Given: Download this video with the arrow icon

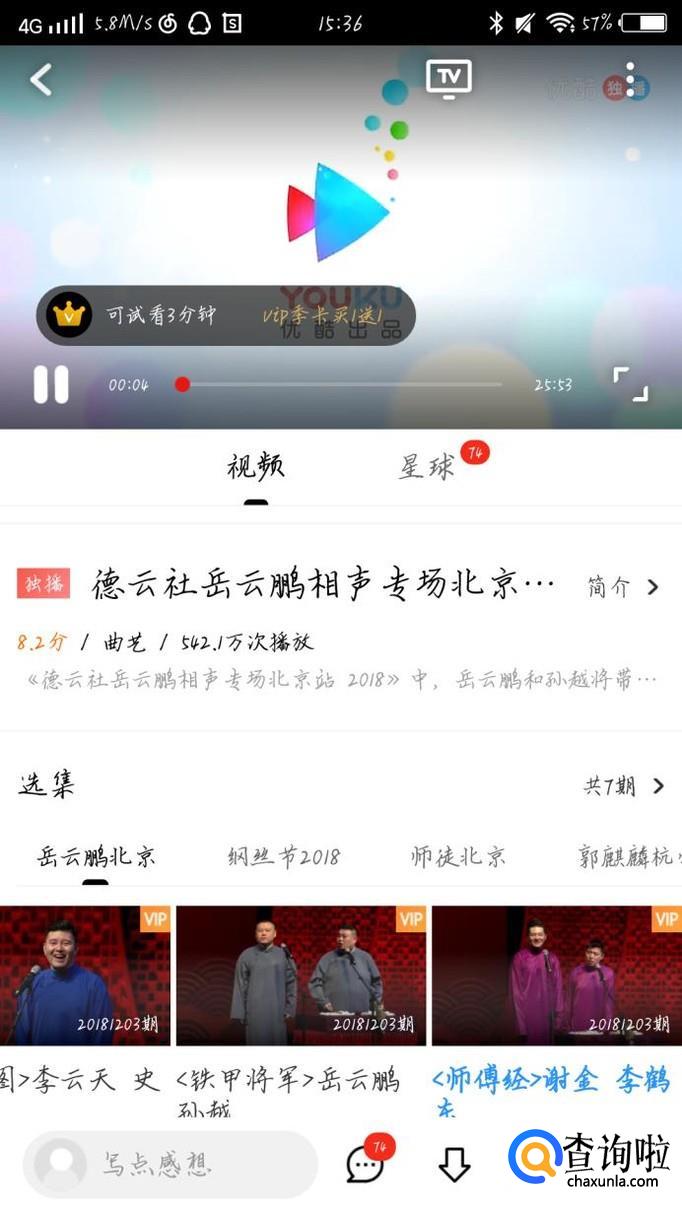Looking at the screenshot, I should pyautogui.click(x=454, y=1164).
